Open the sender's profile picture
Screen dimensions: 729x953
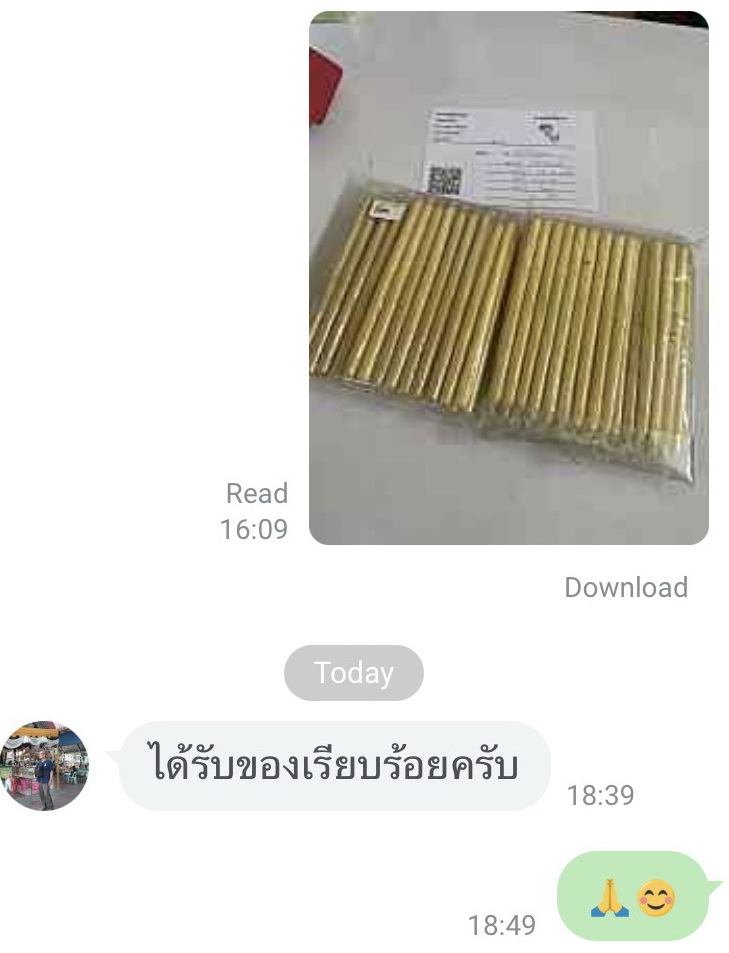click(44, 765)
